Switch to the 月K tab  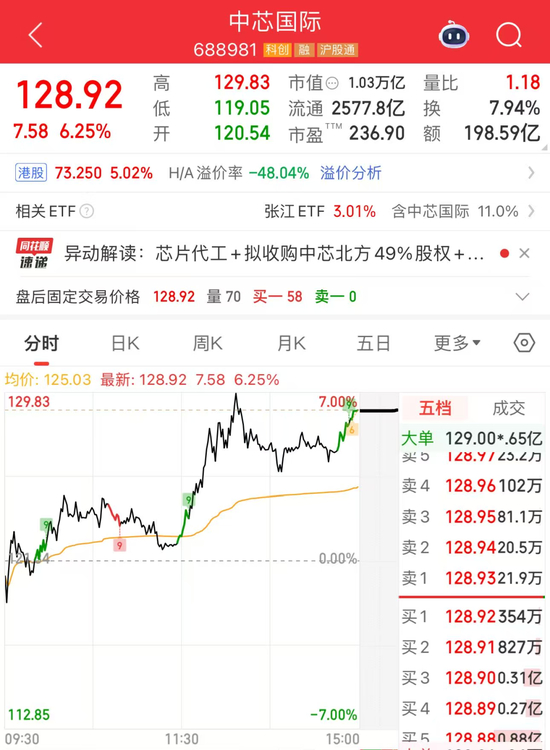[291, 343]
